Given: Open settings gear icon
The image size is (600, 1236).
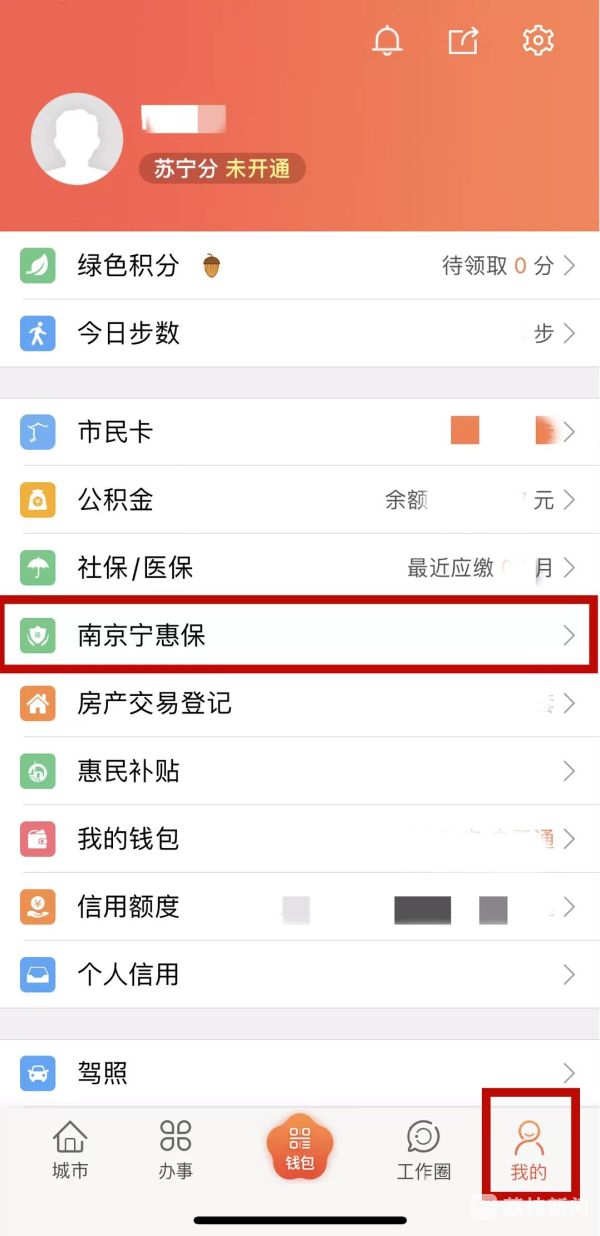Looking at the screenshot, I should tap(538, 41).
